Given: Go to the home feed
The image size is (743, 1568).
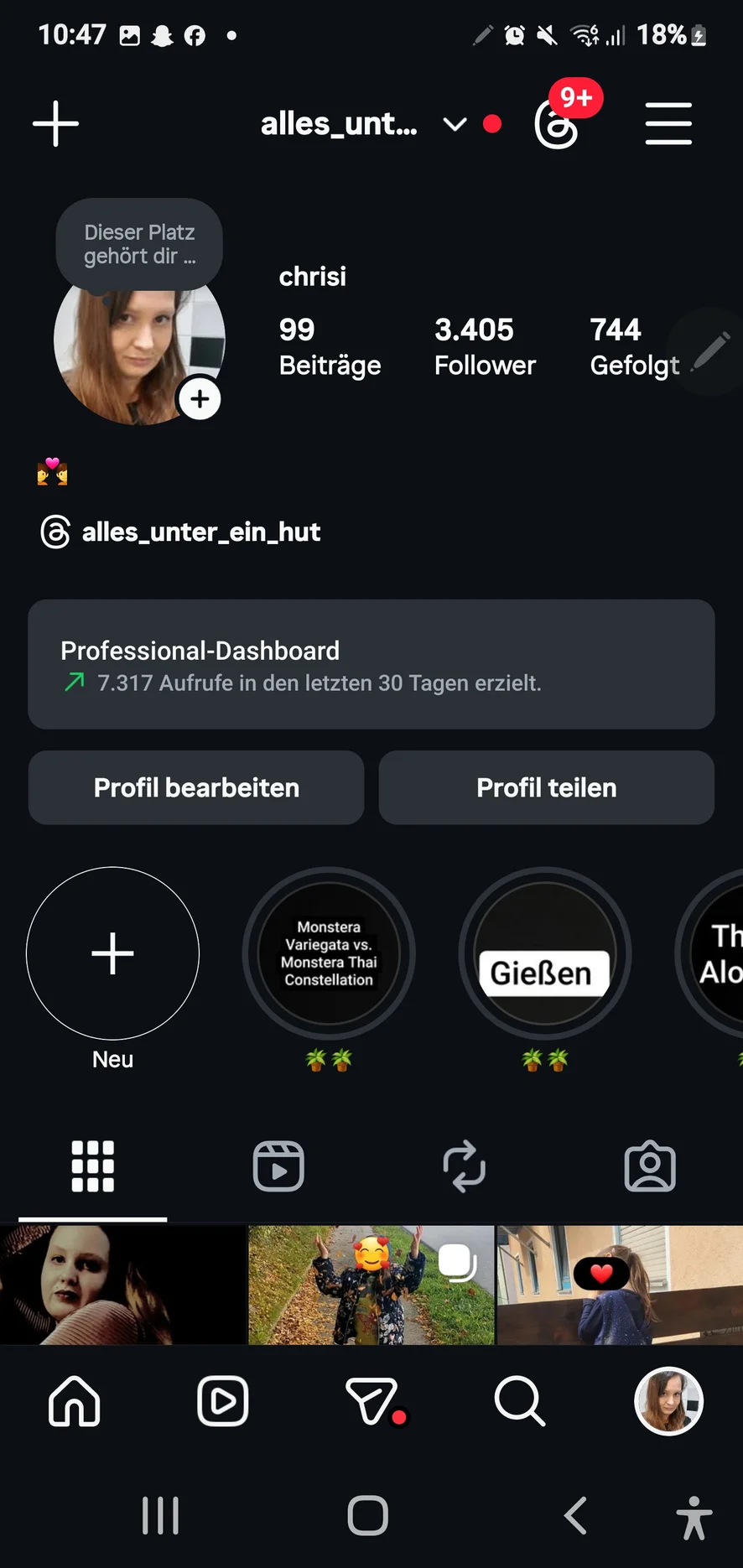Looking at the screenshot, I should coord(75,1401).
